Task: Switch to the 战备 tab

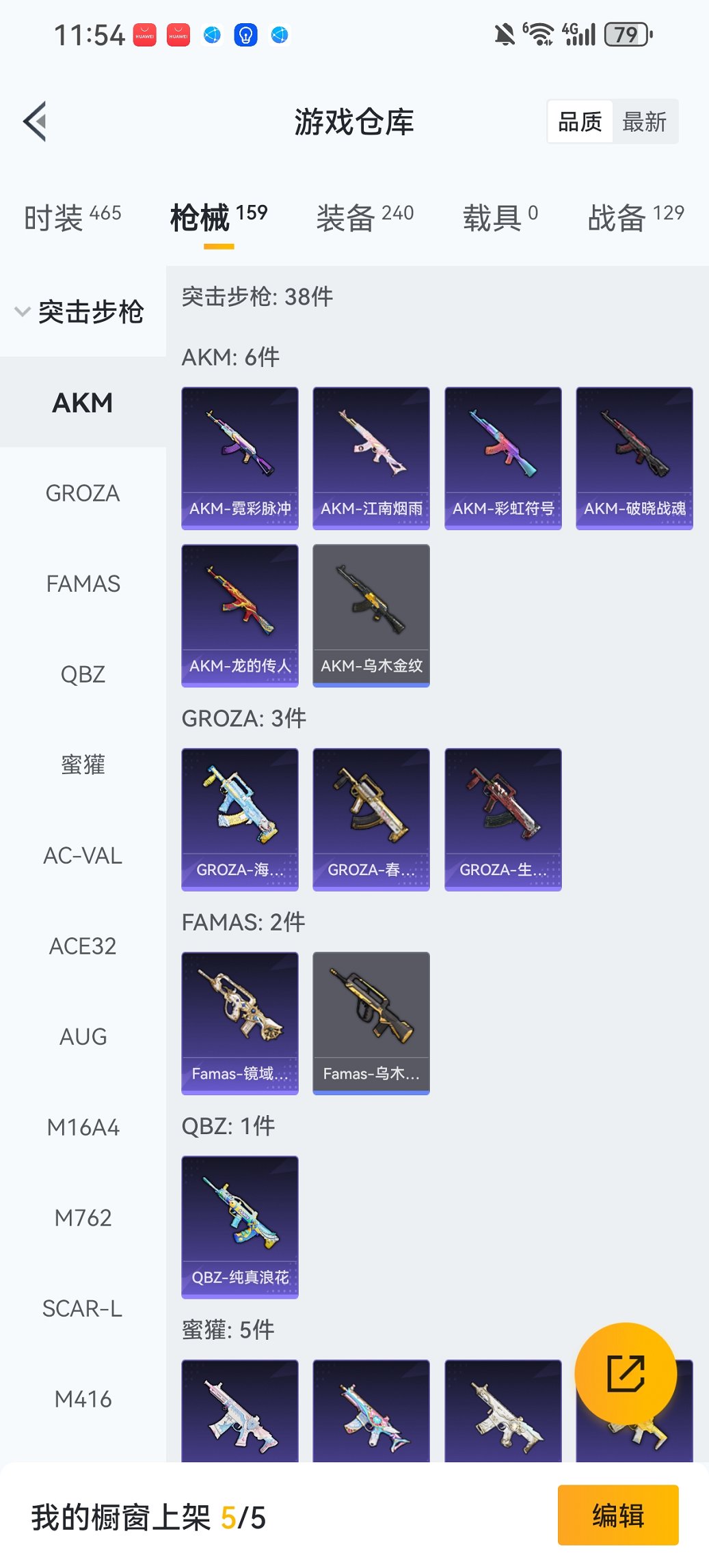Action: pos(635,217)
